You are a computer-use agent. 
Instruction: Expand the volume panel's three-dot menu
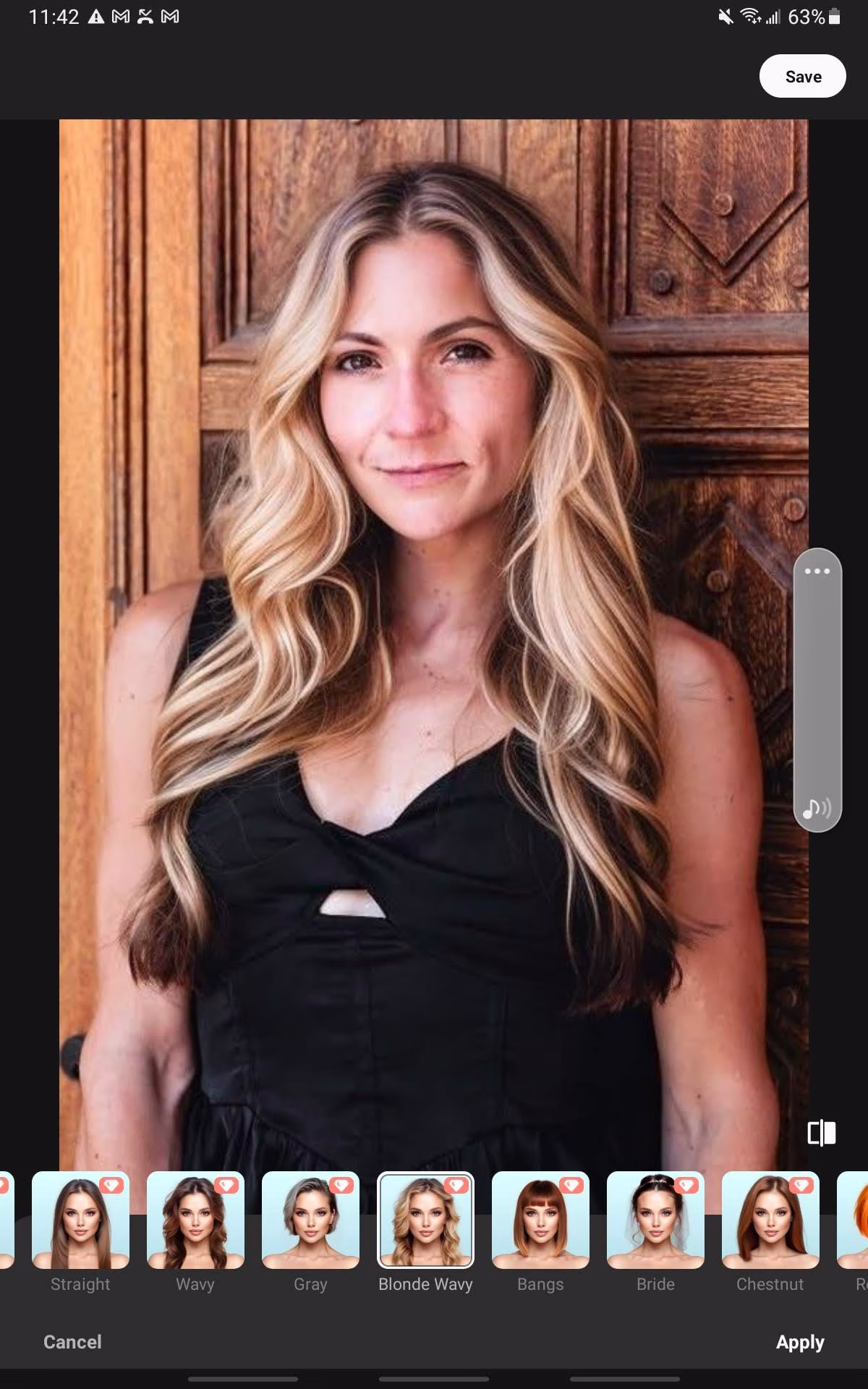[817, 571]
